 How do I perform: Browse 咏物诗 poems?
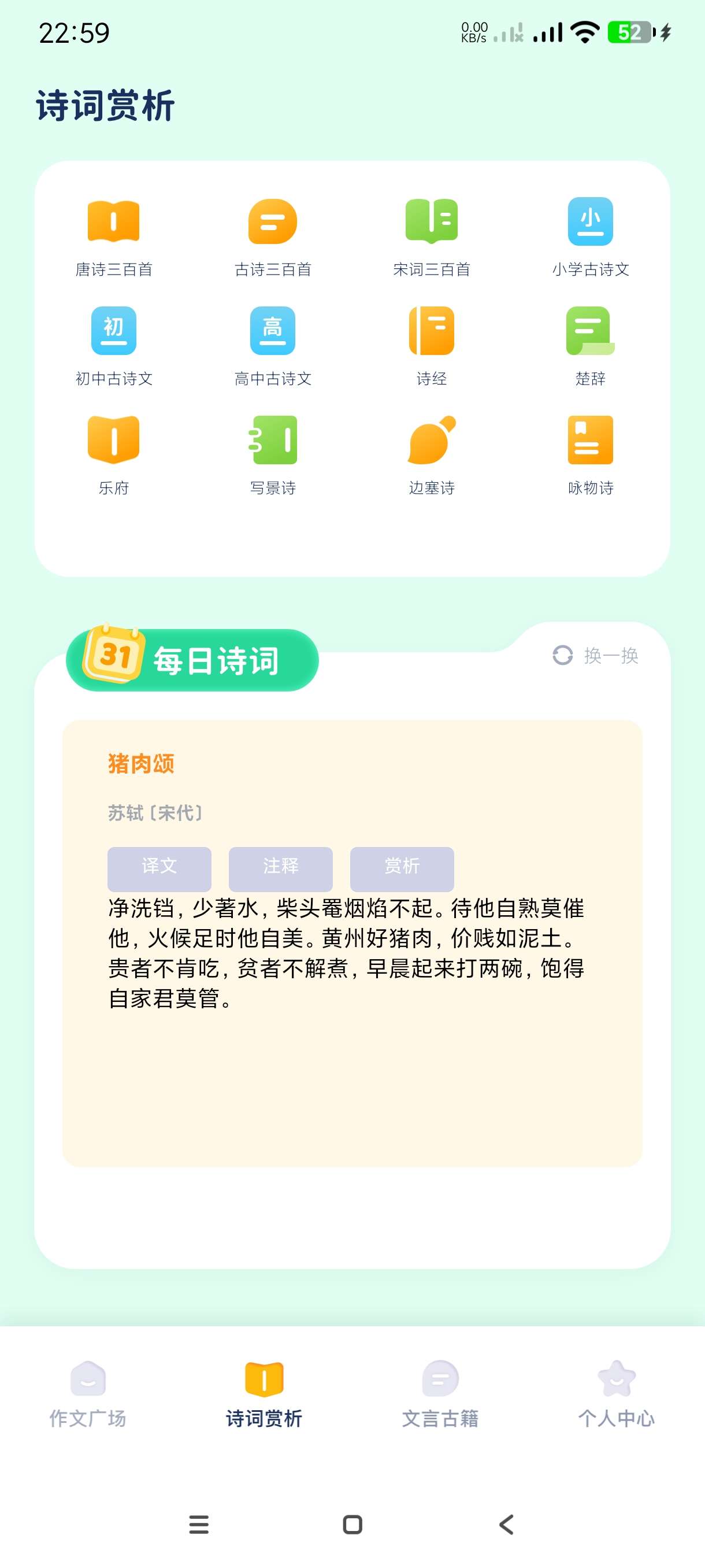(x=590, y=454)
